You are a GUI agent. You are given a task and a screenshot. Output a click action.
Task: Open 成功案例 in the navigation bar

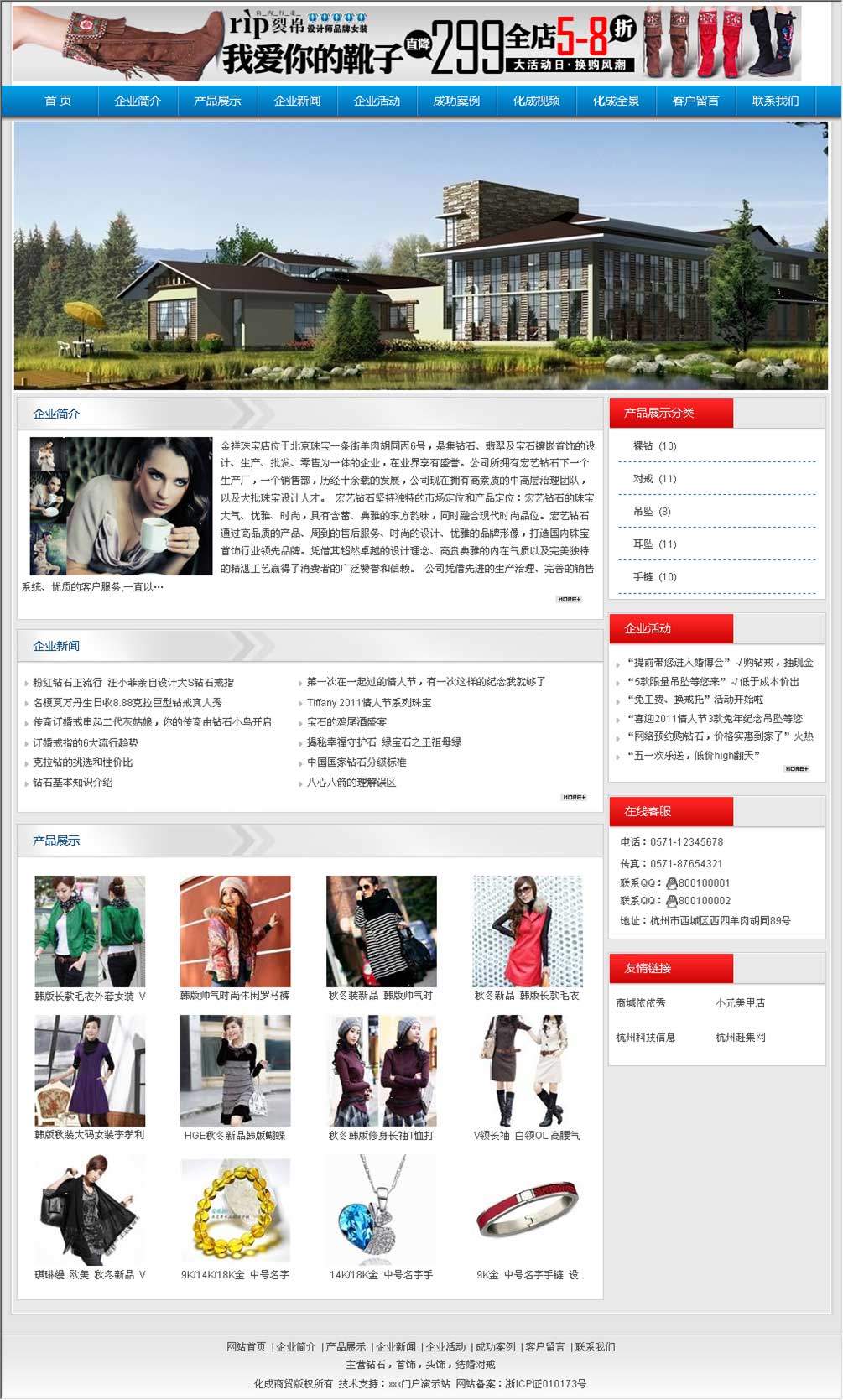(x=456, y=101)
